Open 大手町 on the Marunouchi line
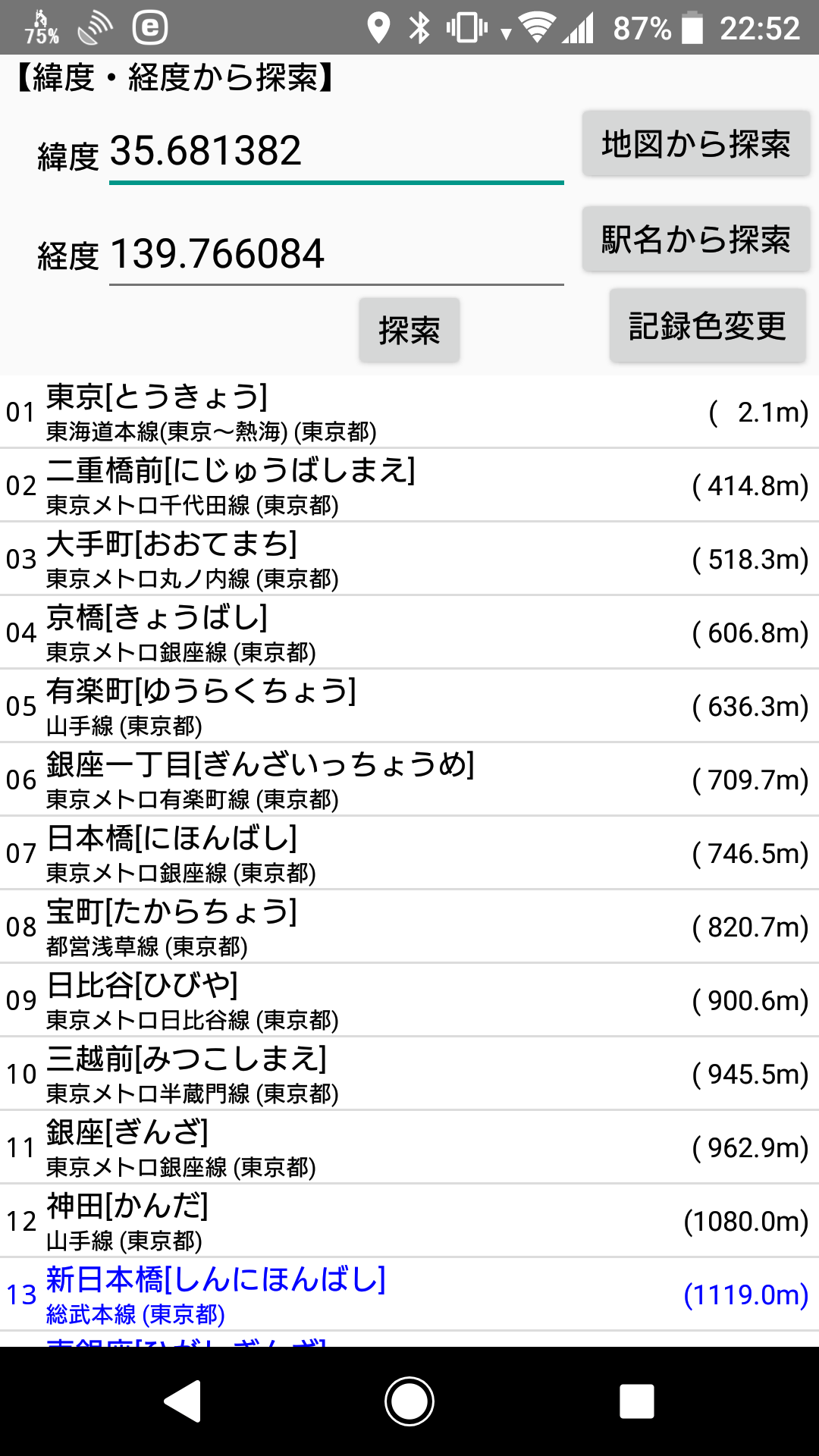This screenshot has width=819, height=1456. coord(409,559)
